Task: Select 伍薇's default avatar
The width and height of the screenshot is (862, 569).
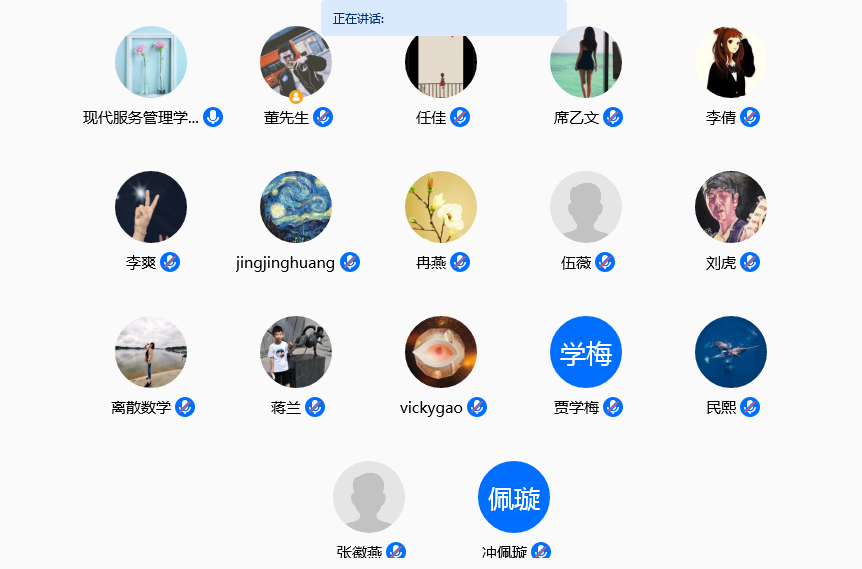Action: coord(585,207)
